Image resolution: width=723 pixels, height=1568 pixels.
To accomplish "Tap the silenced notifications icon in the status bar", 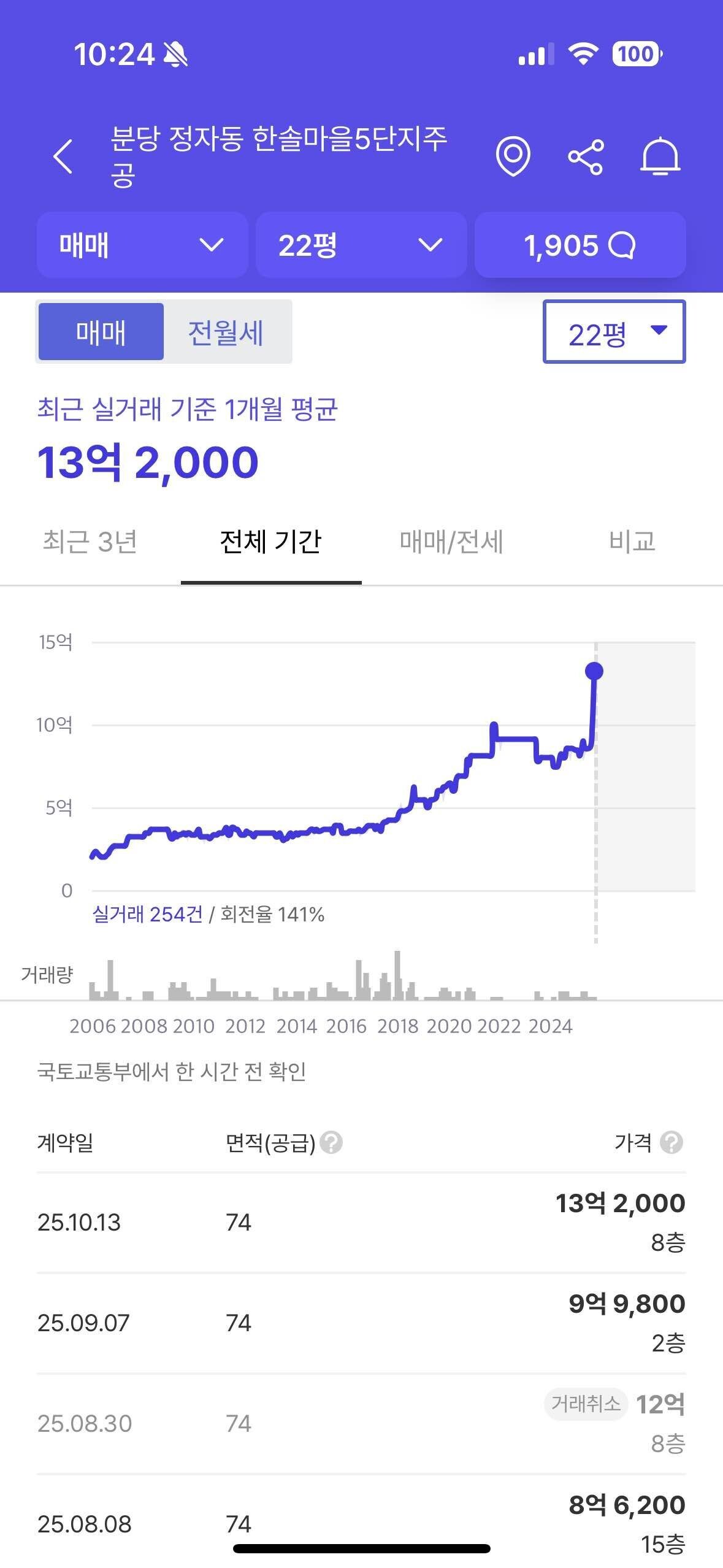I will [176, 55].
